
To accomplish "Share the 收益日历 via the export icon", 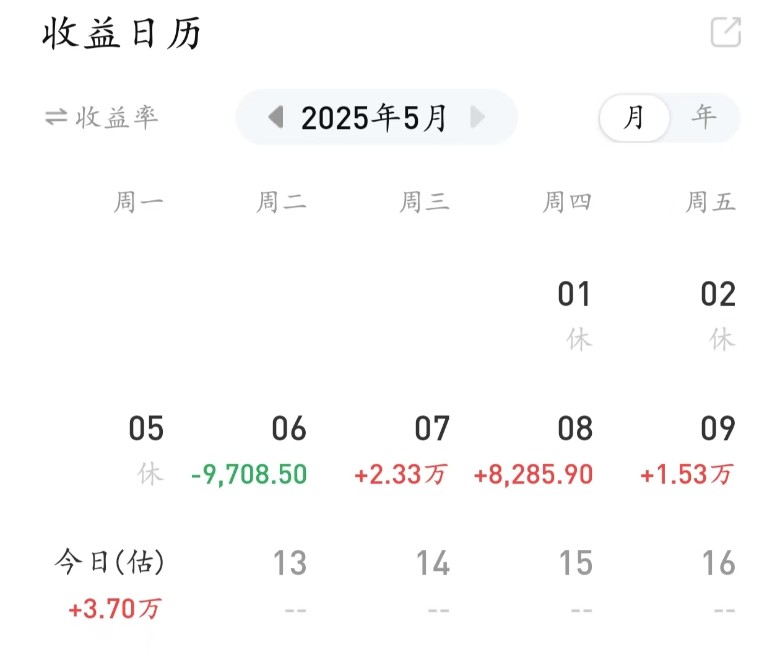I will pos(725,32).
